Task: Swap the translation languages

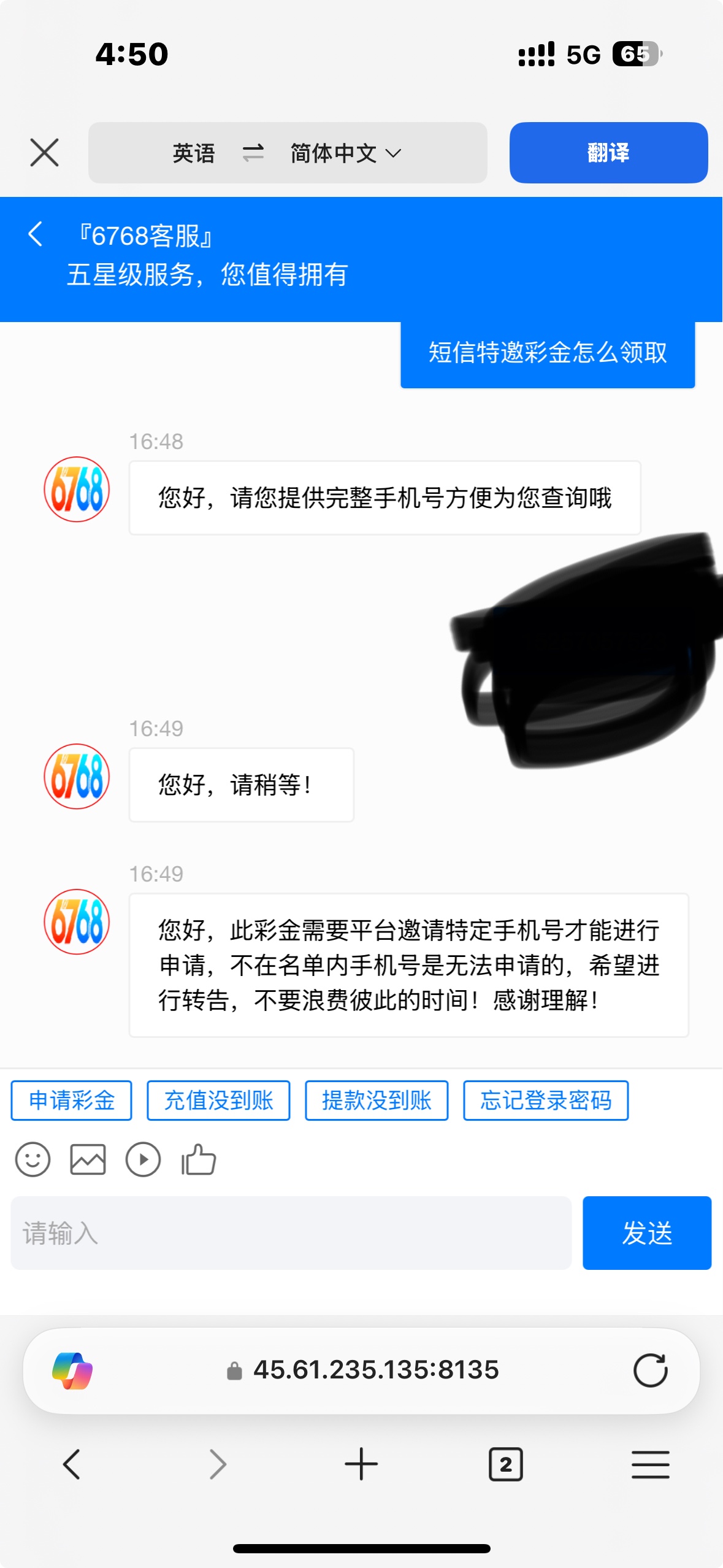Action: [253, 153]
